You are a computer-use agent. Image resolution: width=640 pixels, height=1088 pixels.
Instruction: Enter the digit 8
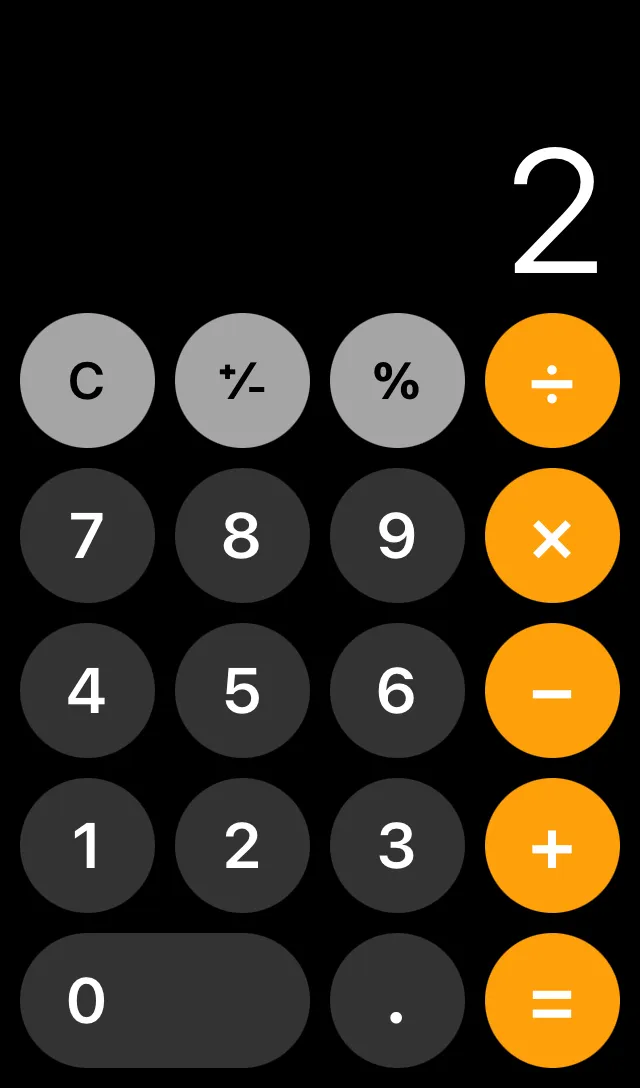point(242,536)
